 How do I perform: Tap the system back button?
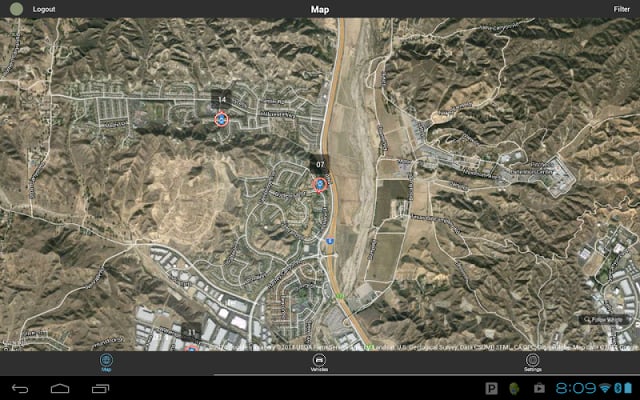tap(20, 388)
